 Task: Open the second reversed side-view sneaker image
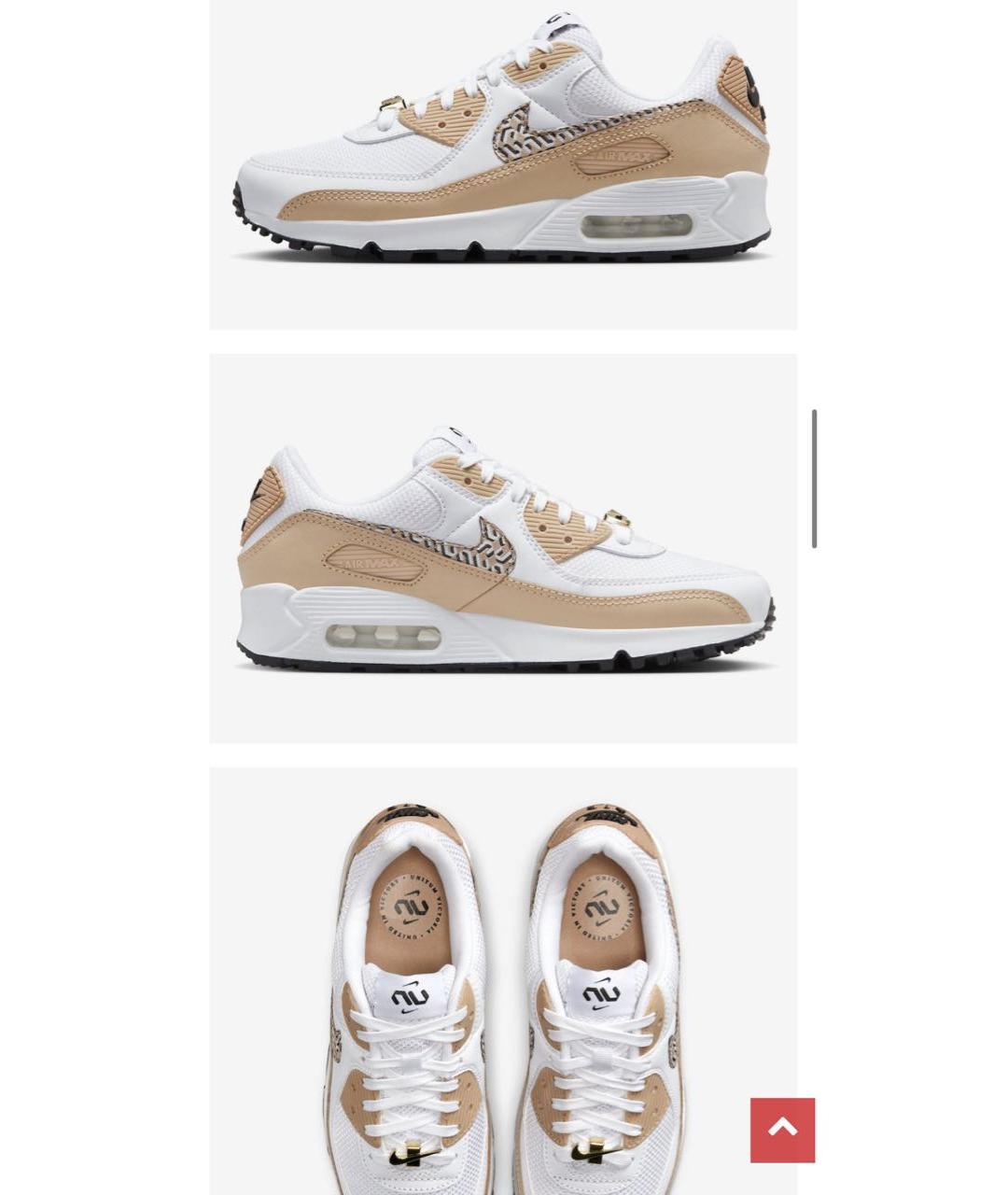(x=503, y=548)
